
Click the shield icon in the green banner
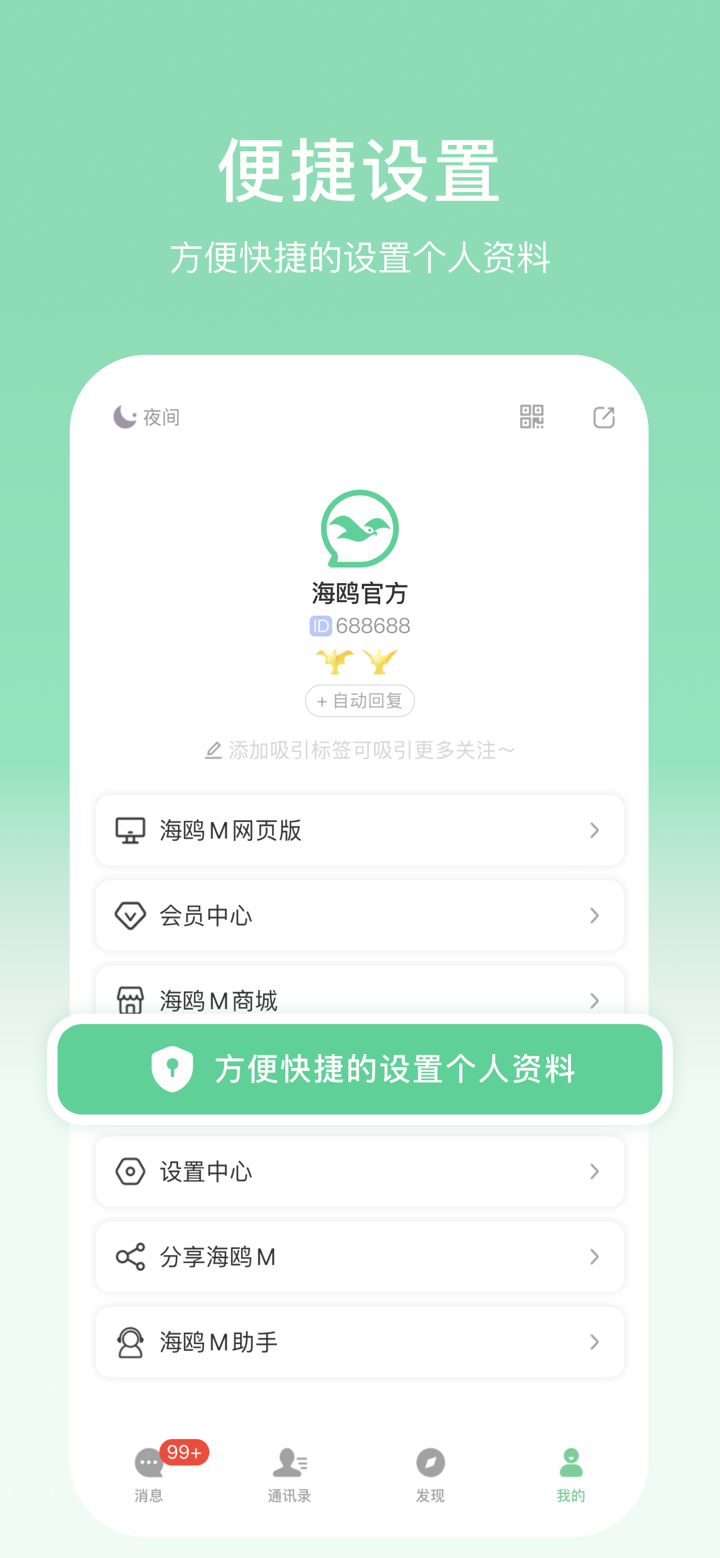click(x=172, y=1068)
